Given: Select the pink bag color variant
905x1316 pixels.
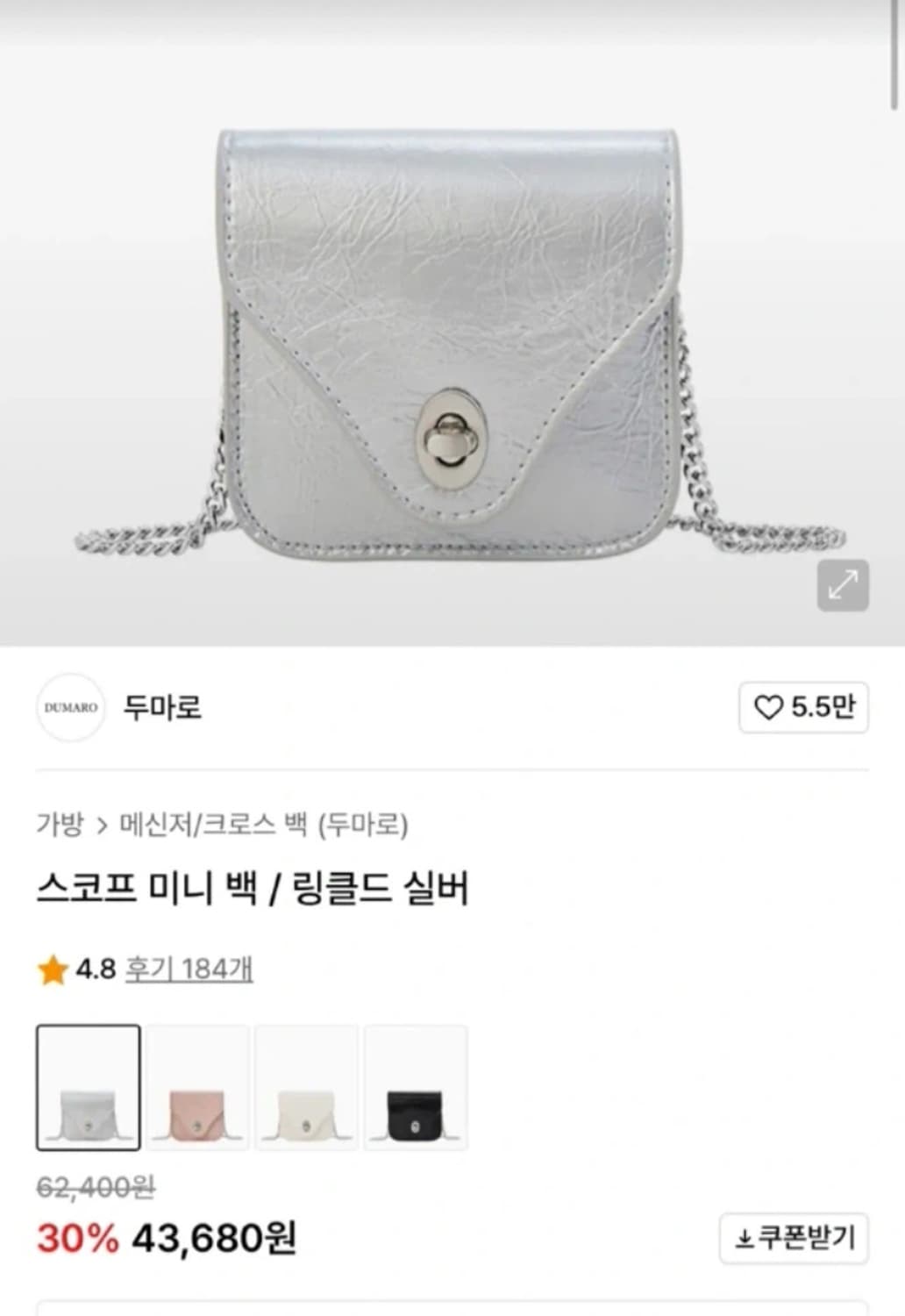Looking at the screenshot, I should [x=196, y=1088].
